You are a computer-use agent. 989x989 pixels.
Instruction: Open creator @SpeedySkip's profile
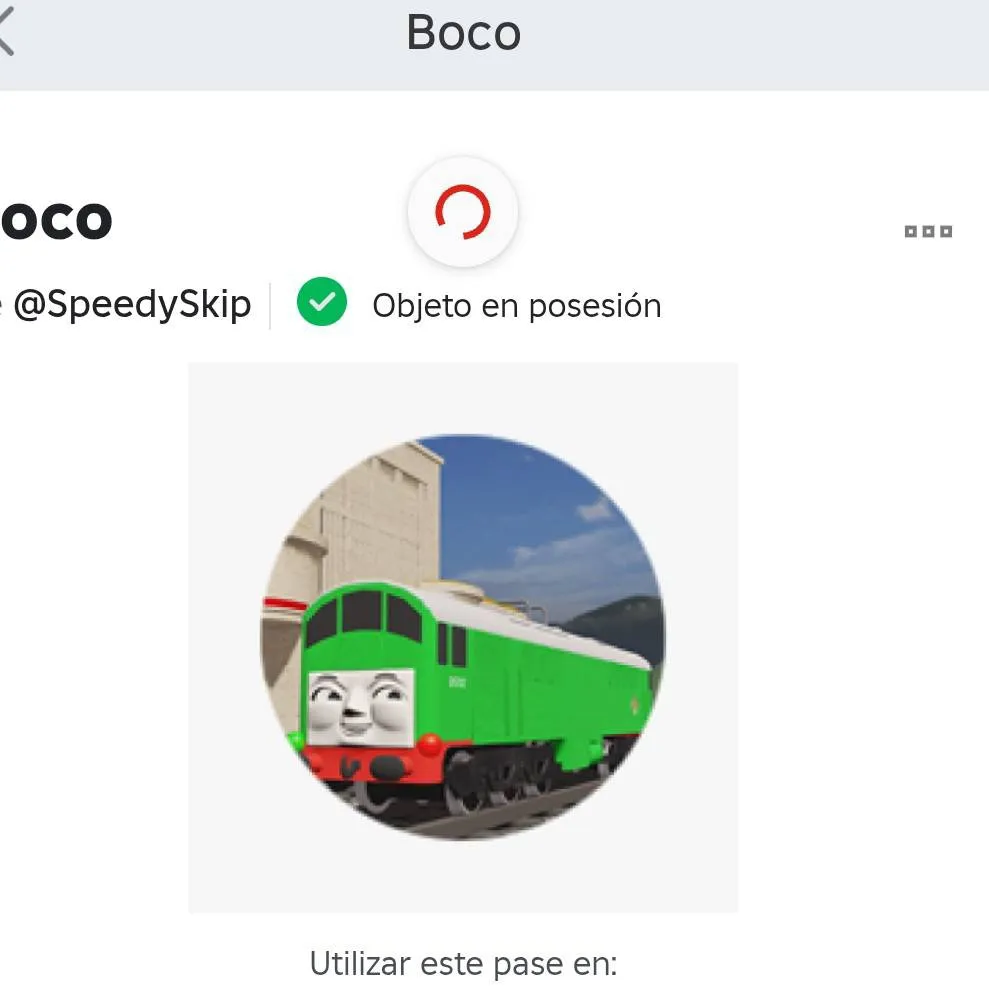tap(131, 304)
